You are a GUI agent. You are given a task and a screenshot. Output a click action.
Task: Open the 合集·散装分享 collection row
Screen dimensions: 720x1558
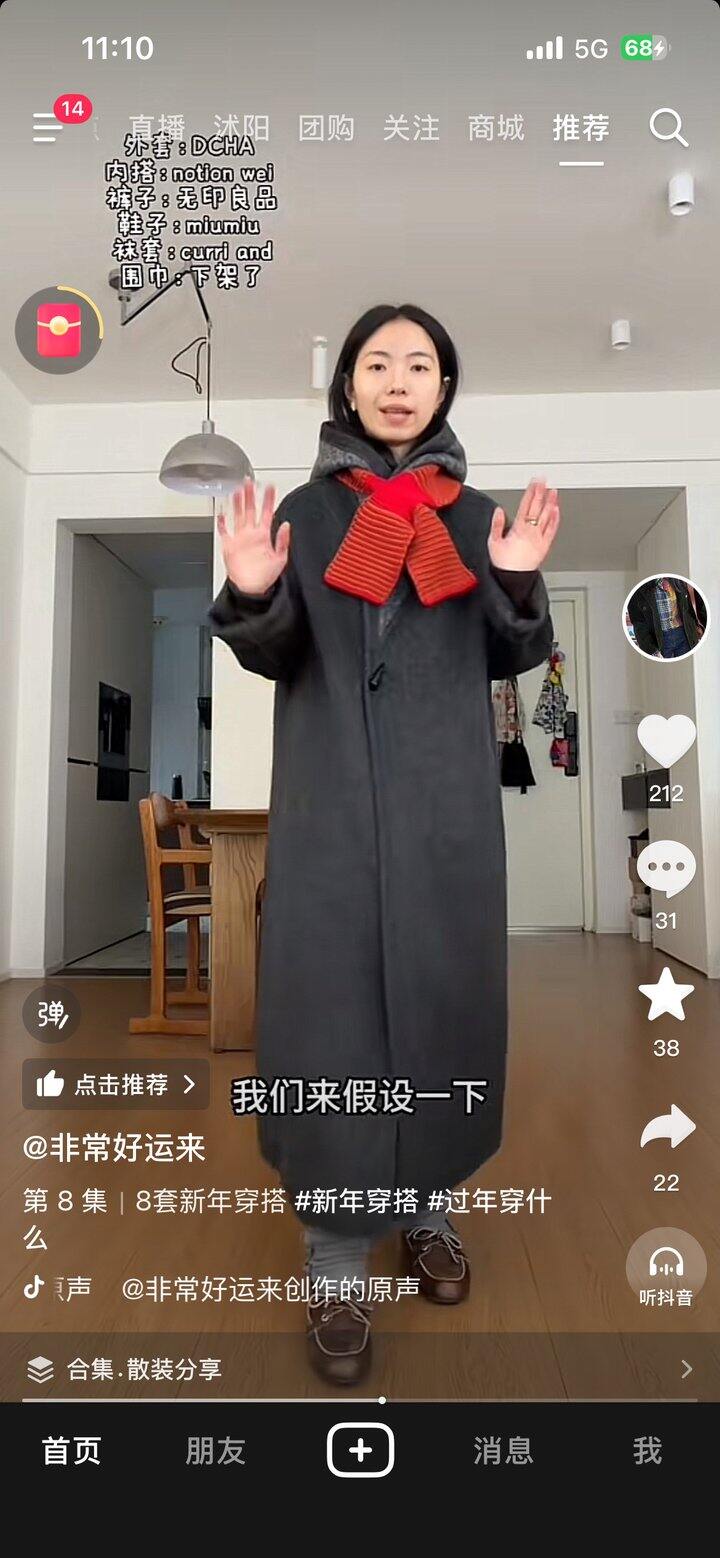360,1369
